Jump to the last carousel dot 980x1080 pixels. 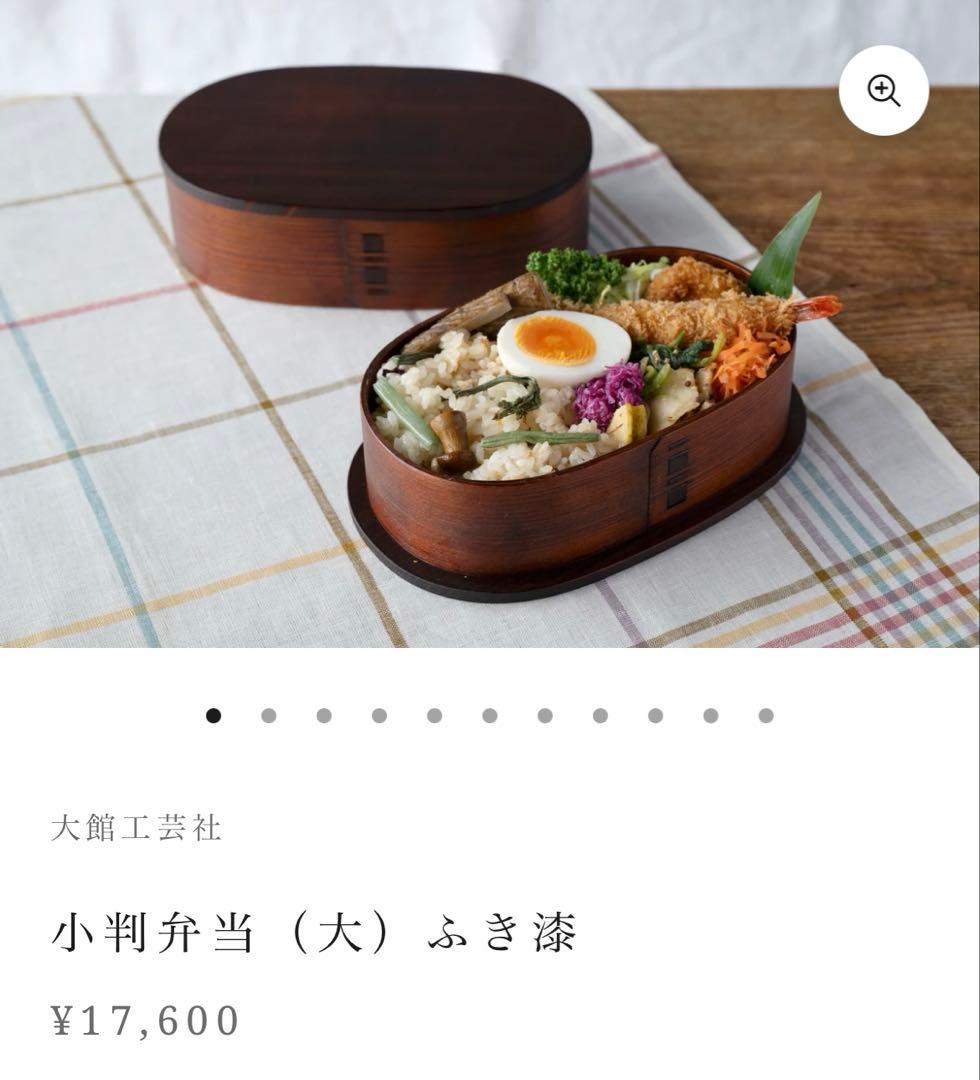[x=764, y=715]
